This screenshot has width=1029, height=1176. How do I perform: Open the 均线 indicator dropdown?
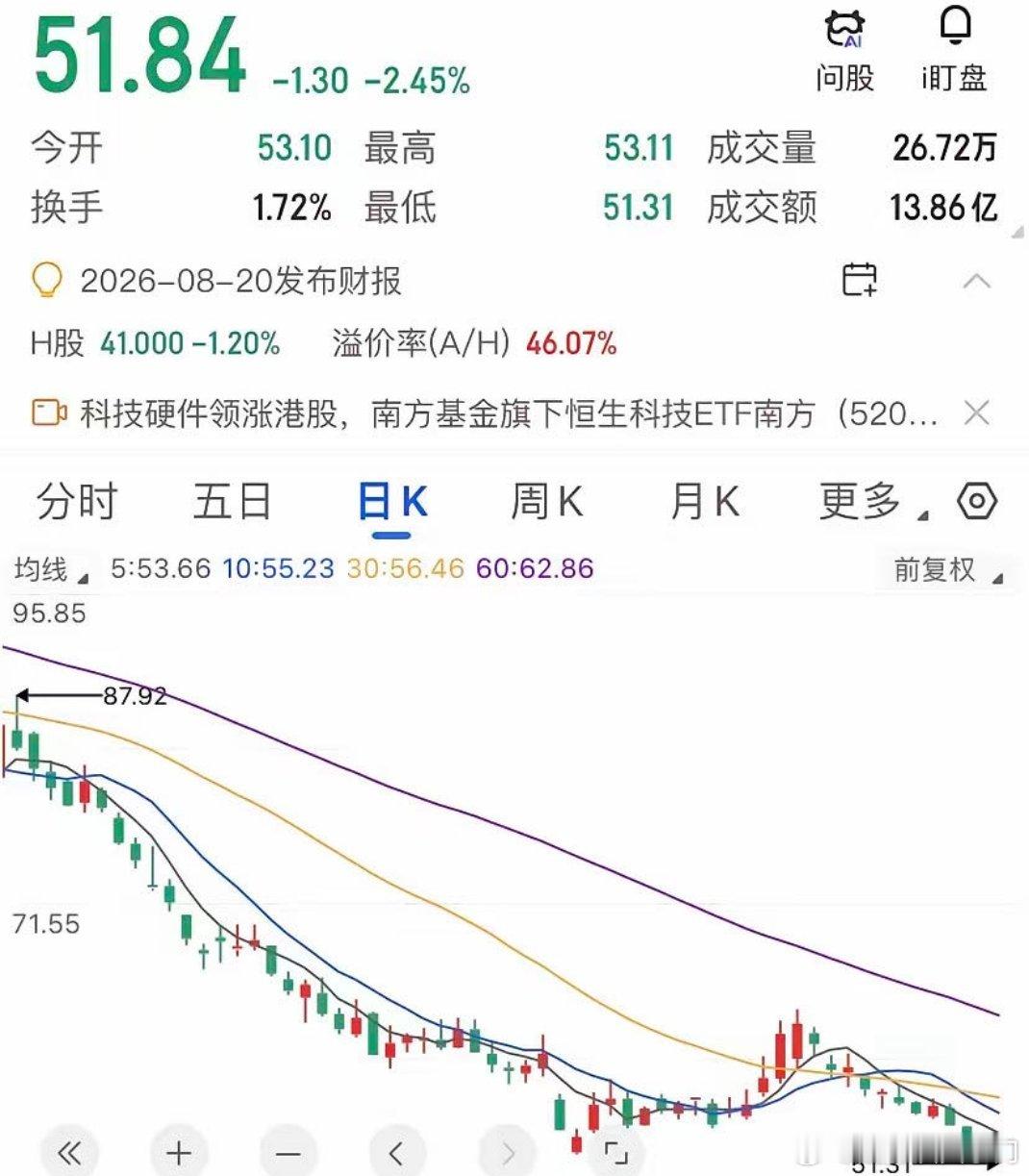coord(50,569)
